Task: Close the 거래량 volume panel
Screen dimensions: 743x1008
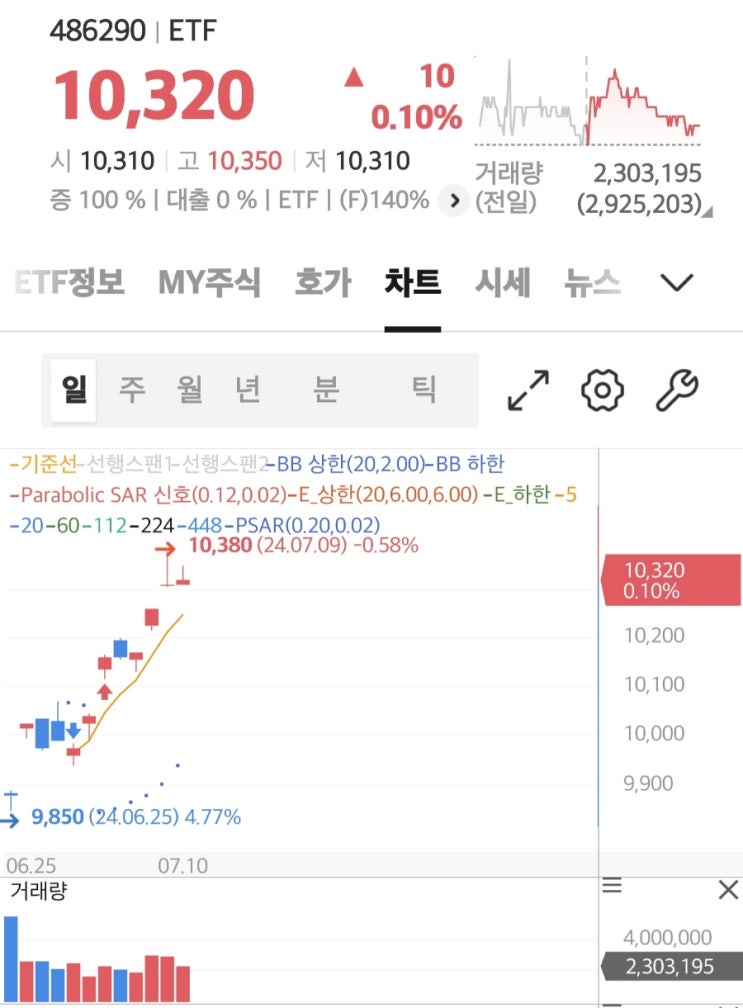Action: (x=728, y=890)
